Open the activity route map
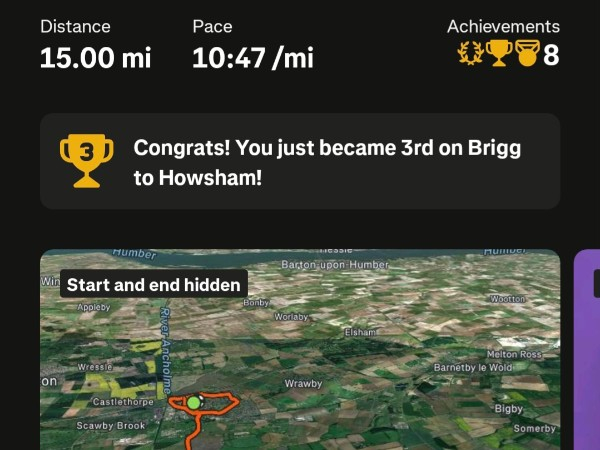Image resolution: width=600 pixels, height=450 pixels. click(300, 360)
